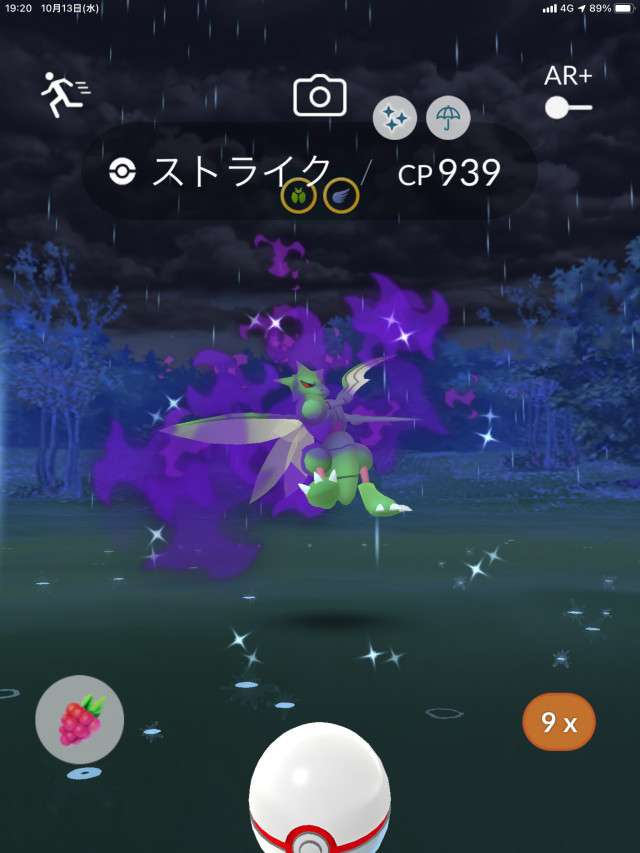Tap the Premier Ball to throw
The height and width of the screenshot is (853, 640).
319,790
